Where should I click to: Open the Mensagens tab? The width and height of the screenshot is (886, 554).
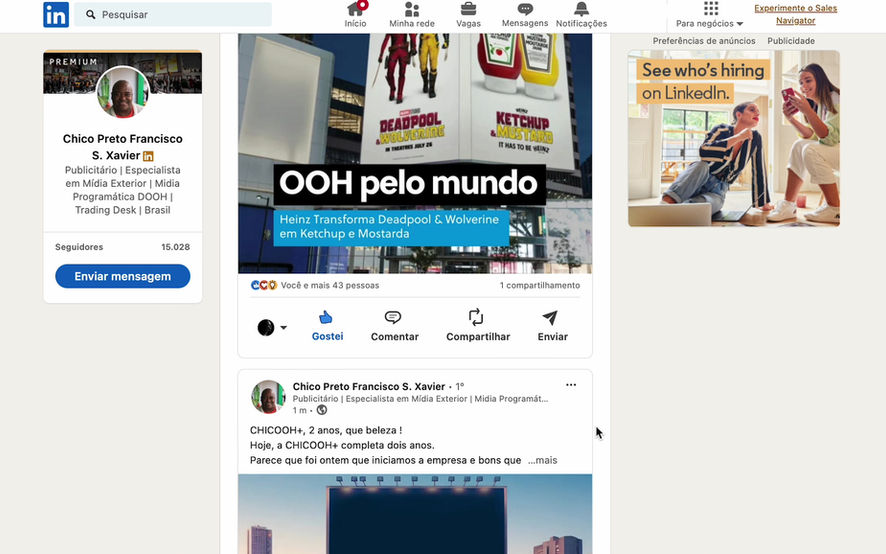pyautogui.click(x=525, y=15)
